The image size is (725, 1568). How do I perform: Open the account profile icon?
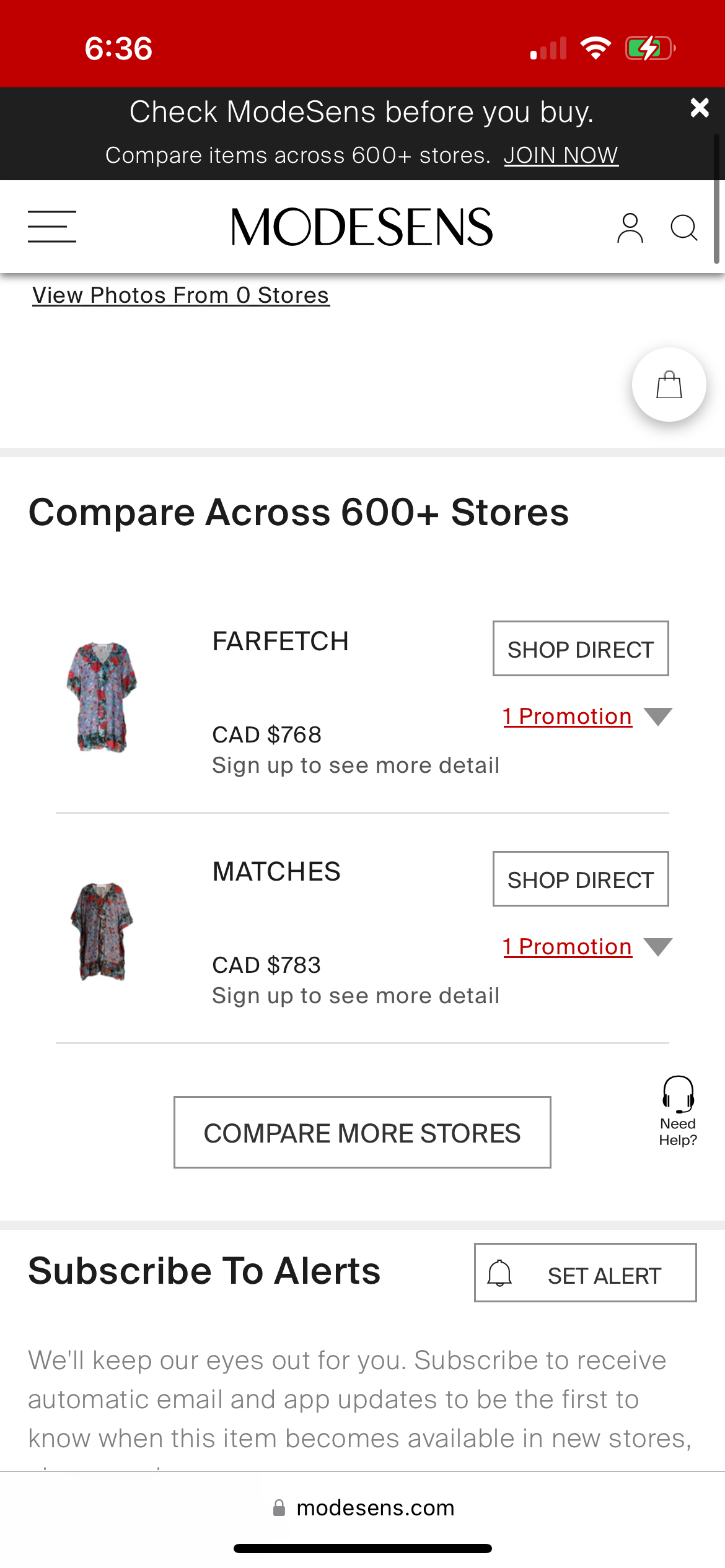tap(630, 228)
